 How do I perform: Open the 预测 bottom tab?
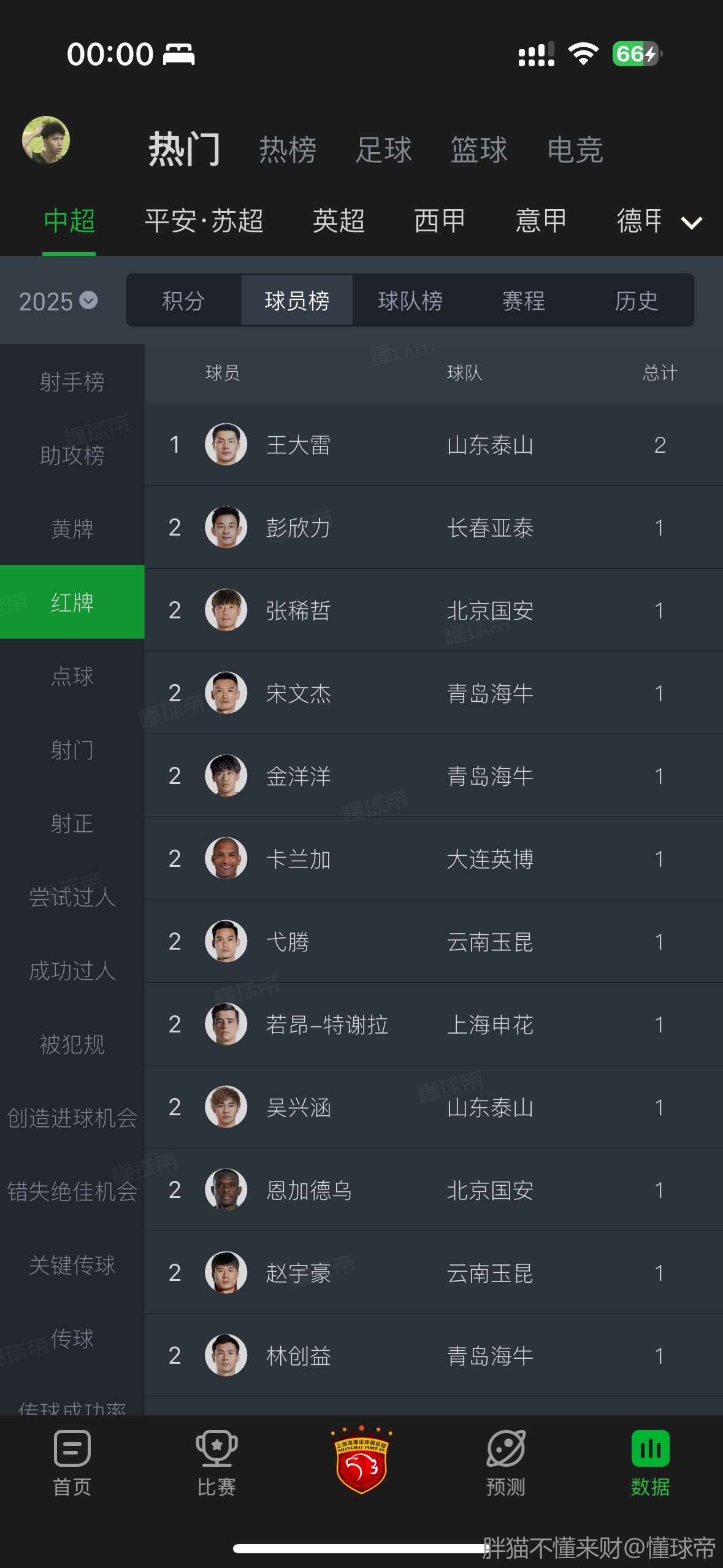click(x=506, y=1463)
